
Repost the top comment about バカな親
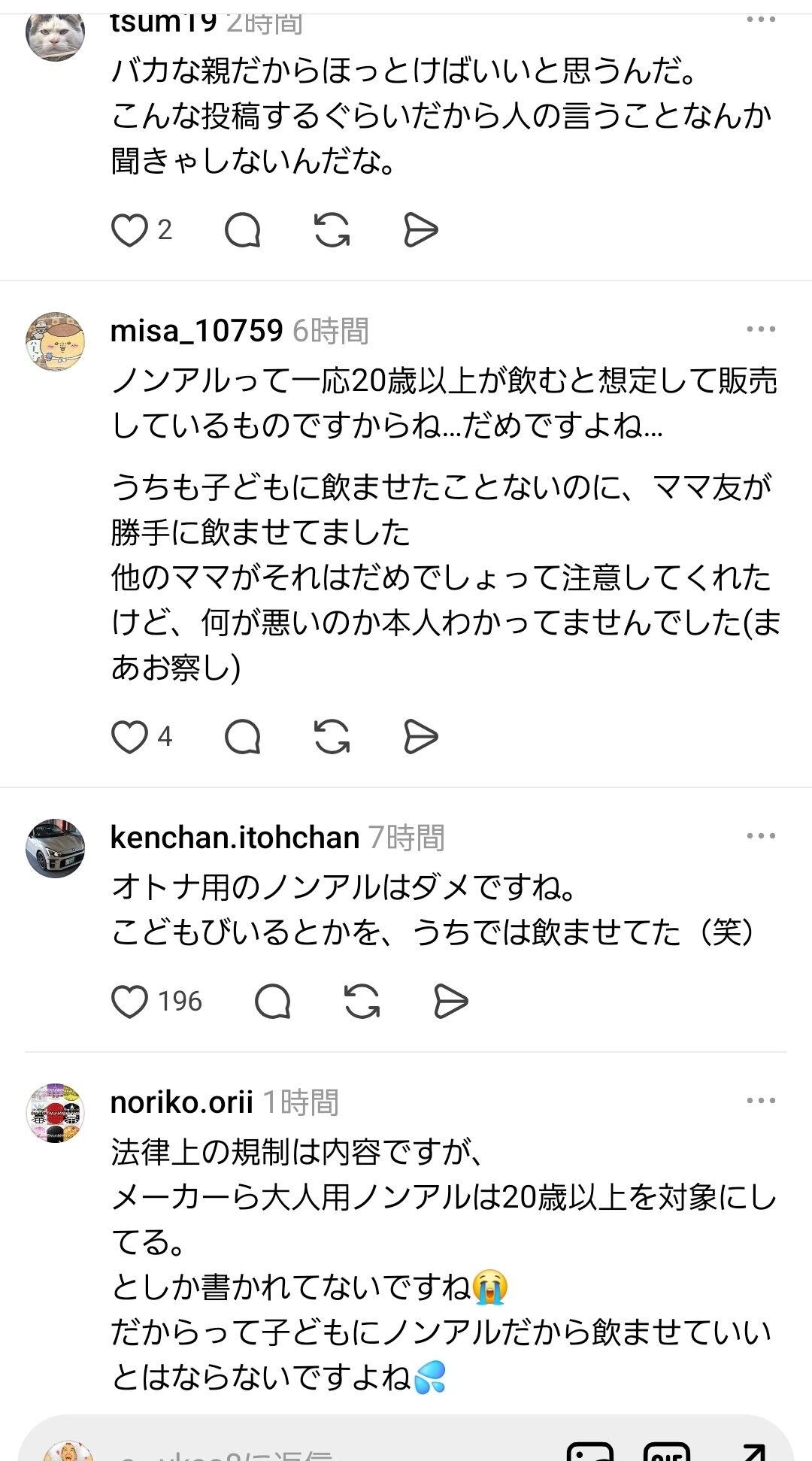pos(332,230)
